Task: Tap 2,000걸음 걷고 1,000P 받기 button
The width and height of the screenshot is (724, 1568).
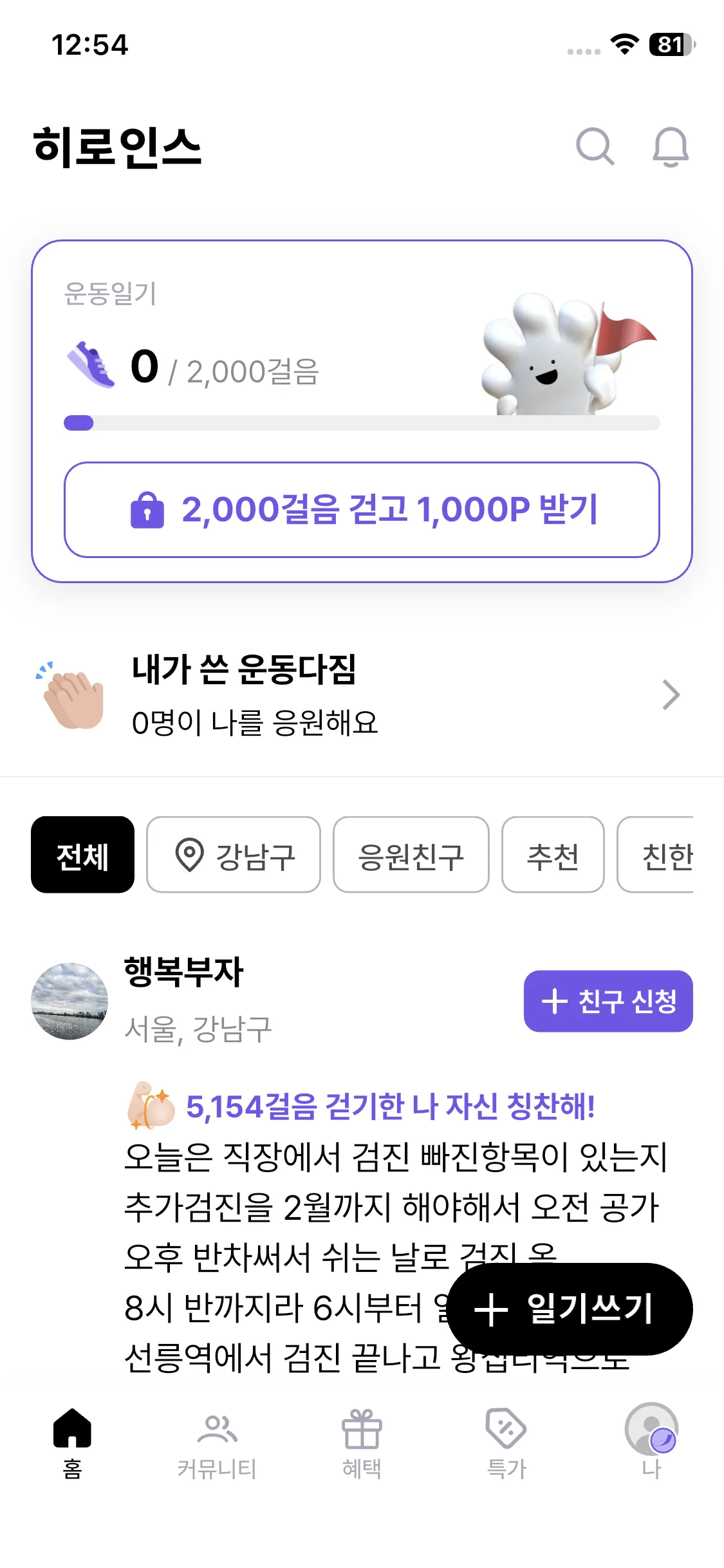Action: point(362,510)
